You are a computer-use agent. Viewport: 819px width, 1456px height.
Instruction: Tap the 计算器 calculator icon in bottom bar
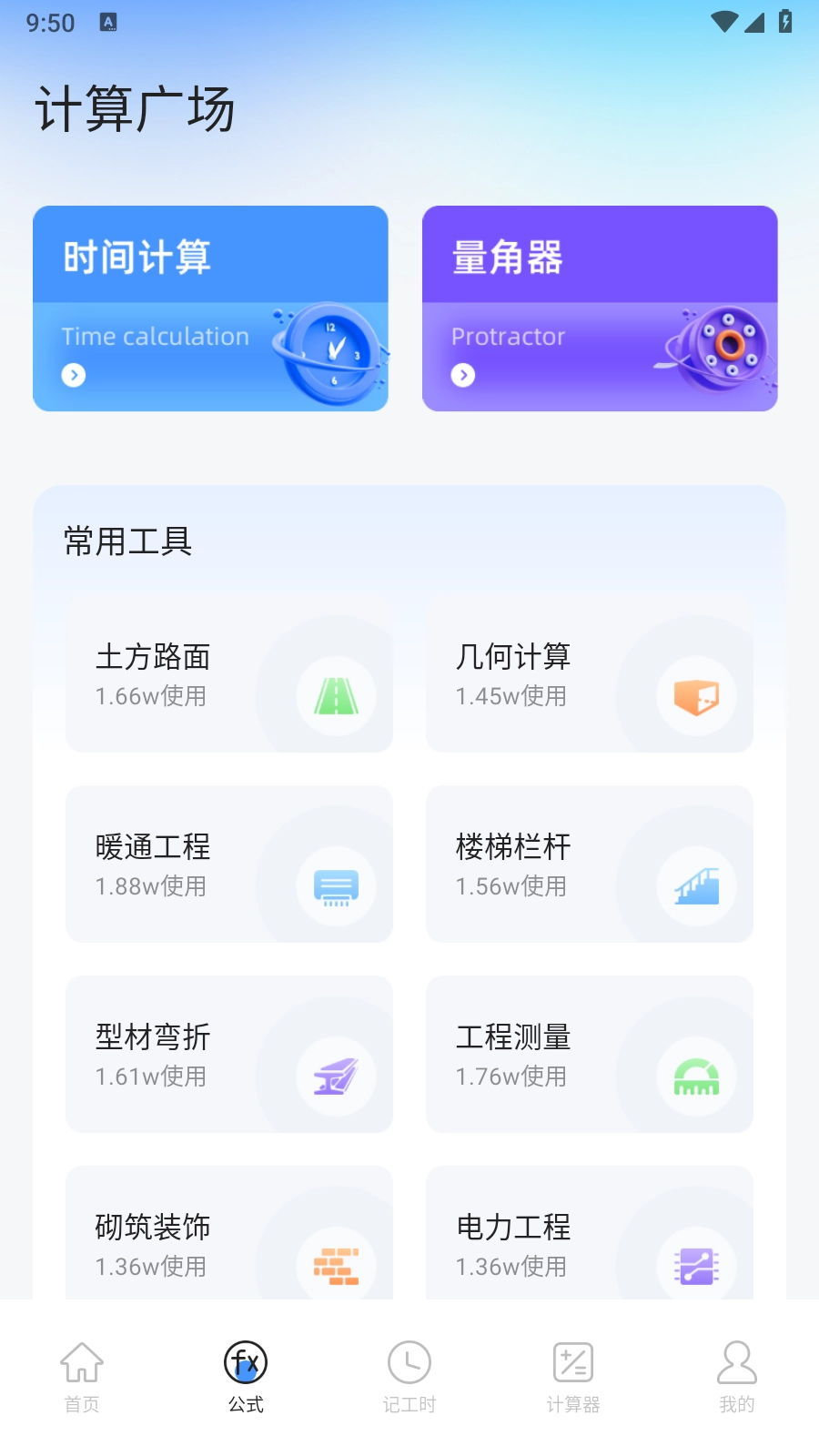[572, 1362]
